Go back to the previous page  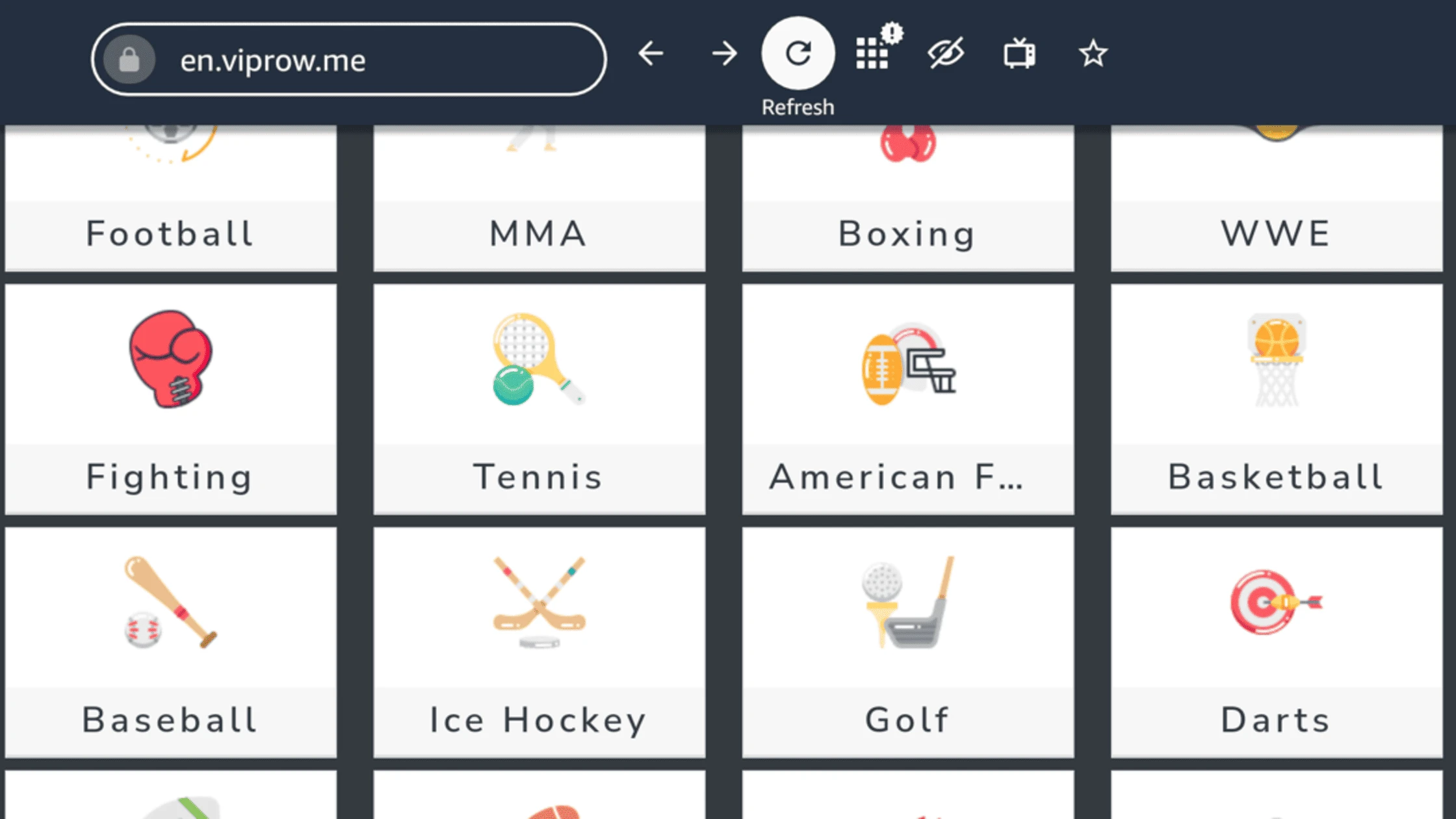(651, 53)
